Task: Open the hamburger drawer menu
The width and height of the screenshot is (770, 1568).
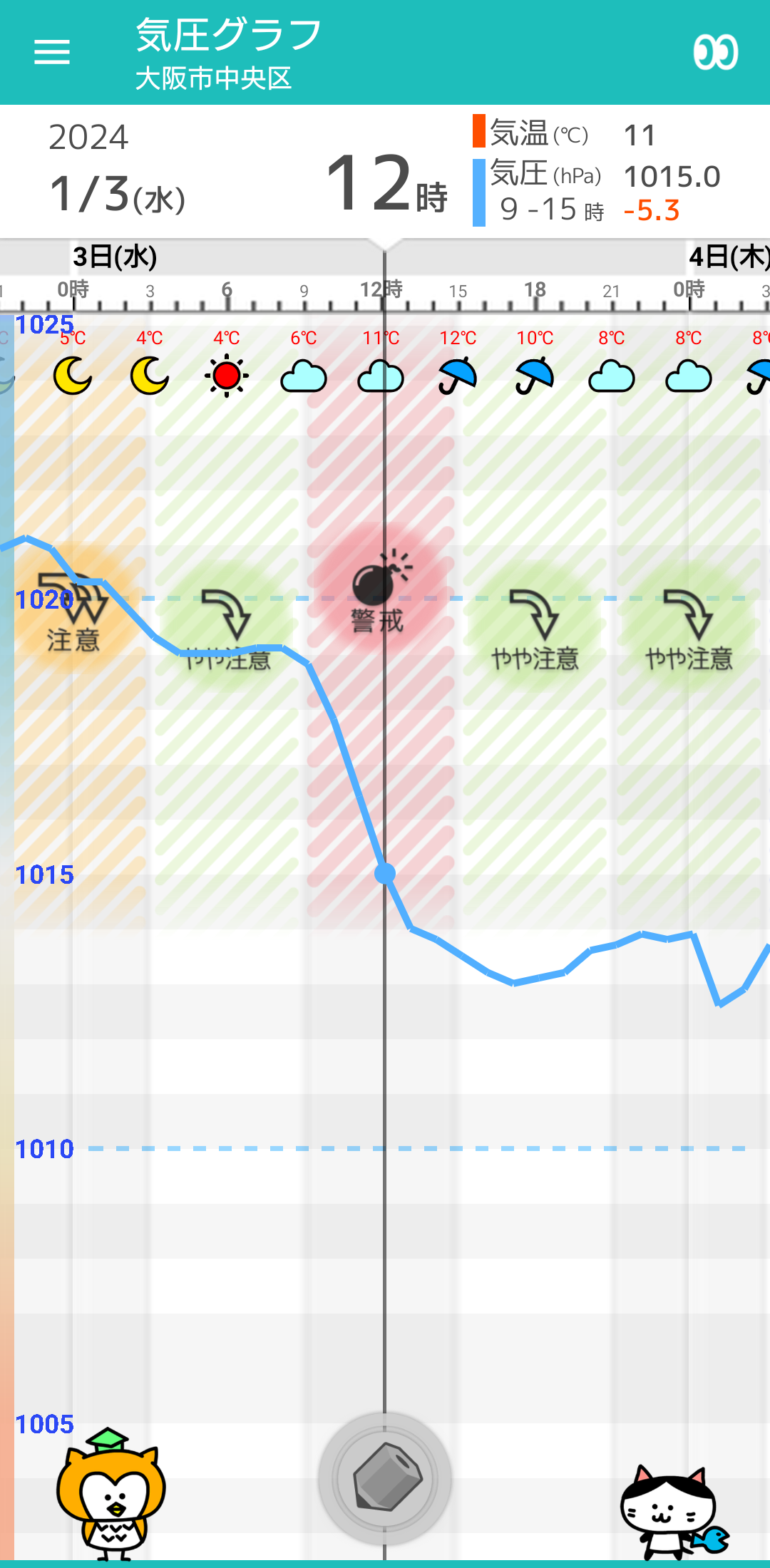Action: click(52, 52)
